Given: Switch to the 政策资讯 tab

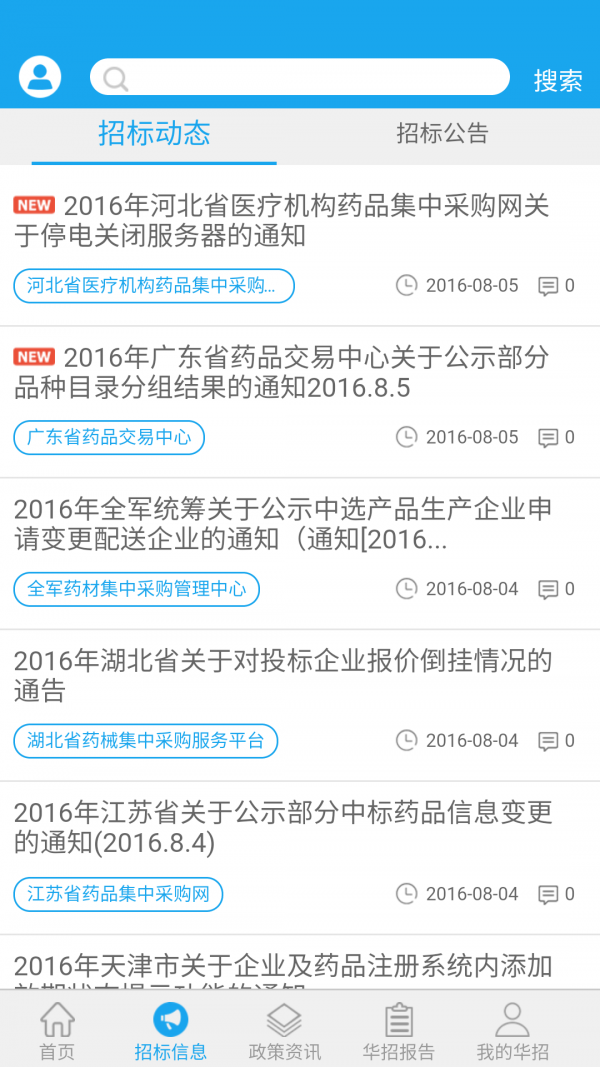Looking at the screenshot, I should coord(285,1030).
